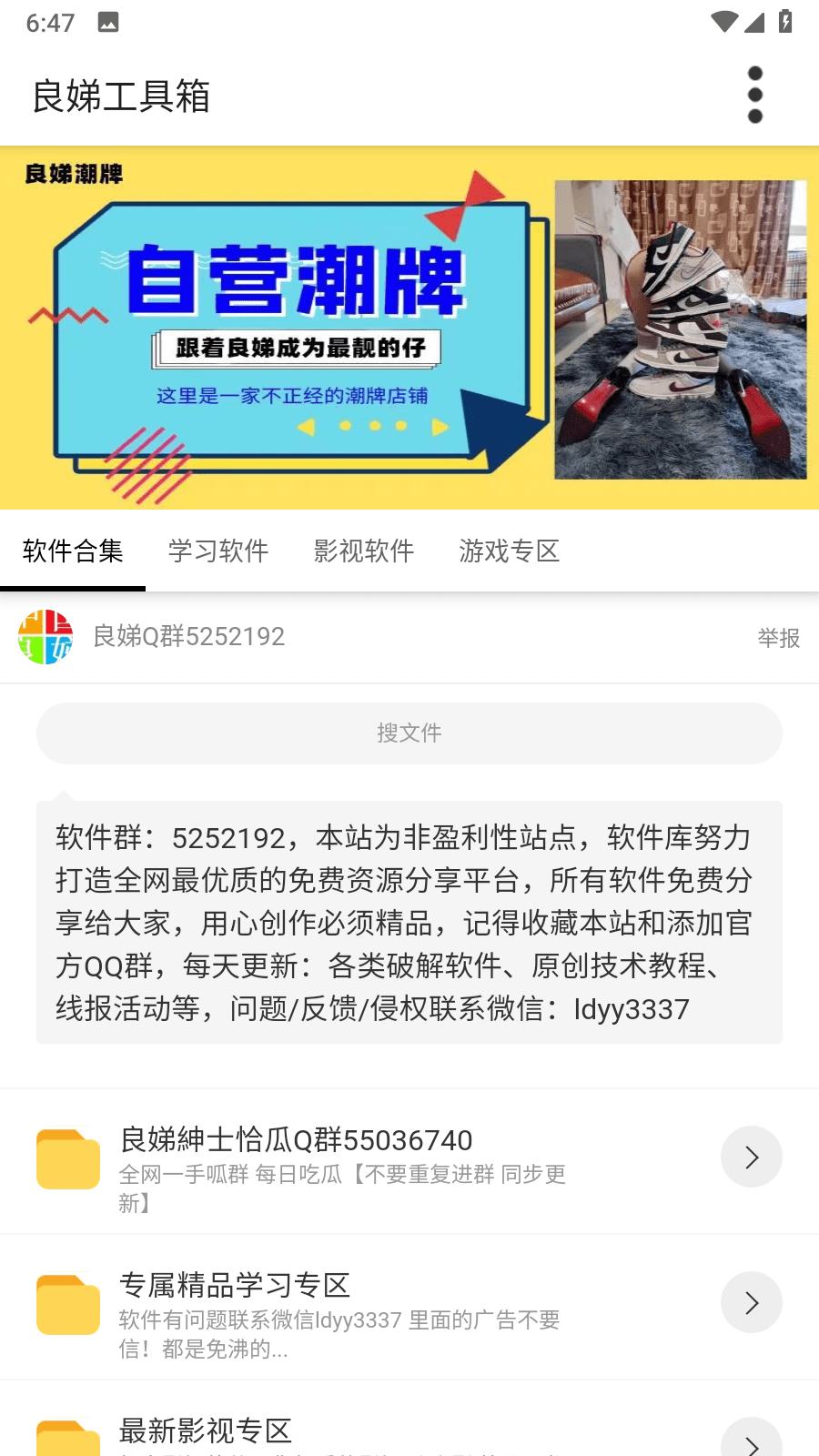Switch to the 学习软件 tab
Screen dimensions: 819x1456
tap(217, 551)
